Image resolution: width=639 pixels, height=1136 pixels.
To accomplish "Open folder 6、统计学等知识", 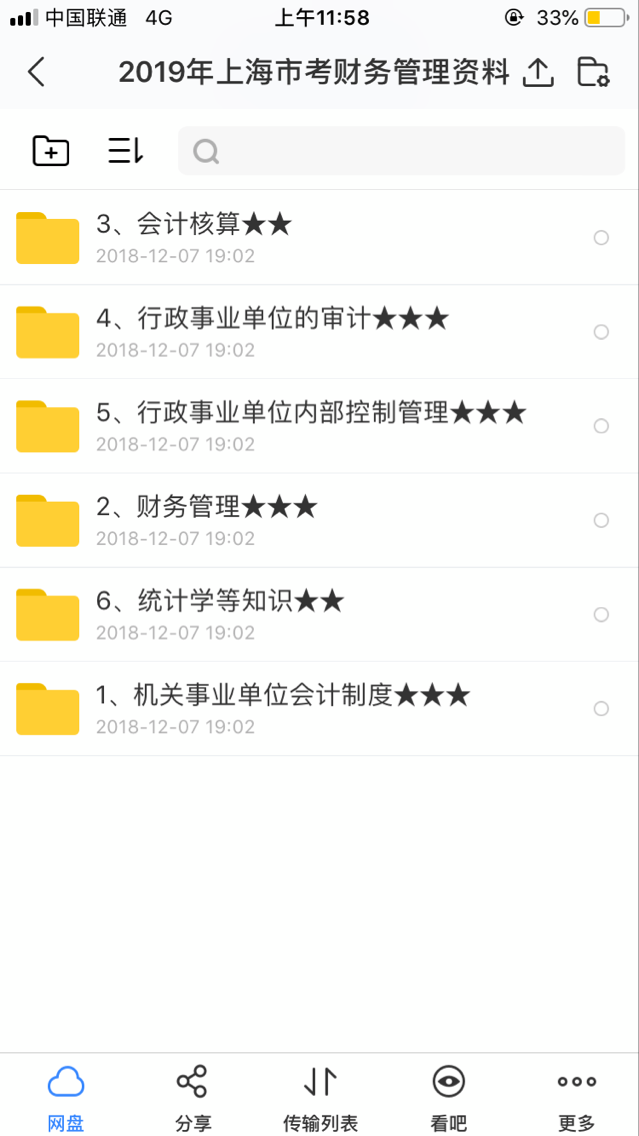I will pos(320,614).
